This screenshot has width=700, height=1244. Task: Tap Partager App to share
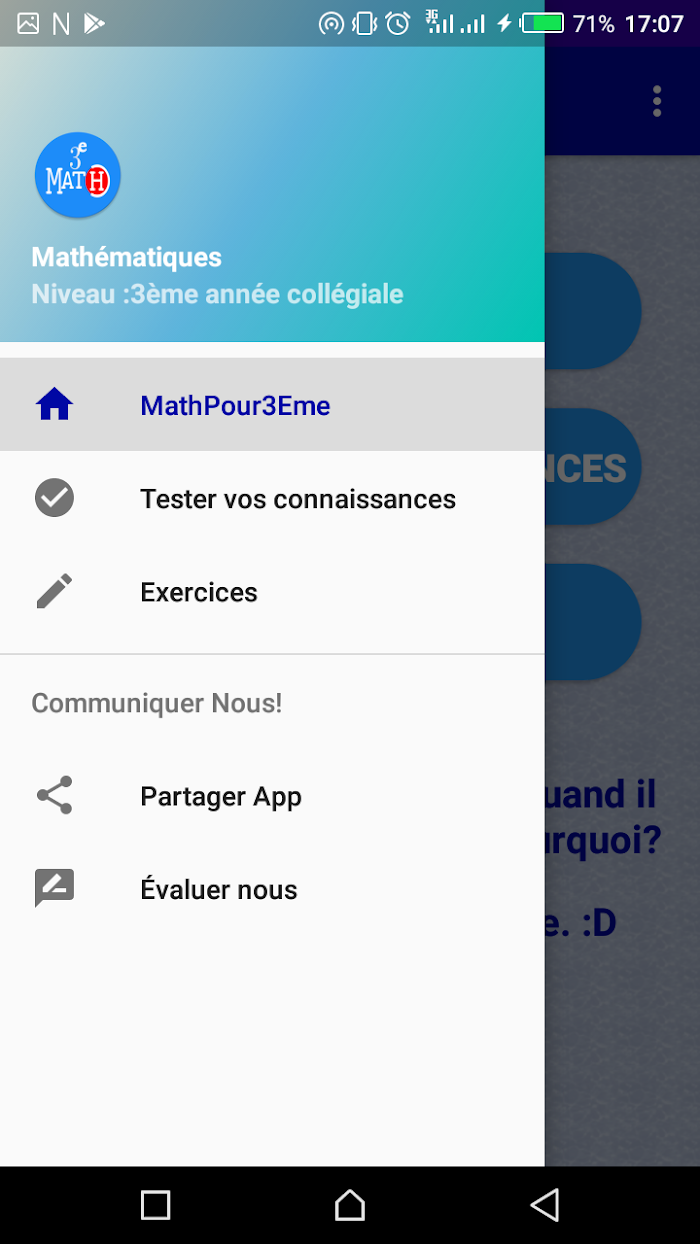(272, 796)
